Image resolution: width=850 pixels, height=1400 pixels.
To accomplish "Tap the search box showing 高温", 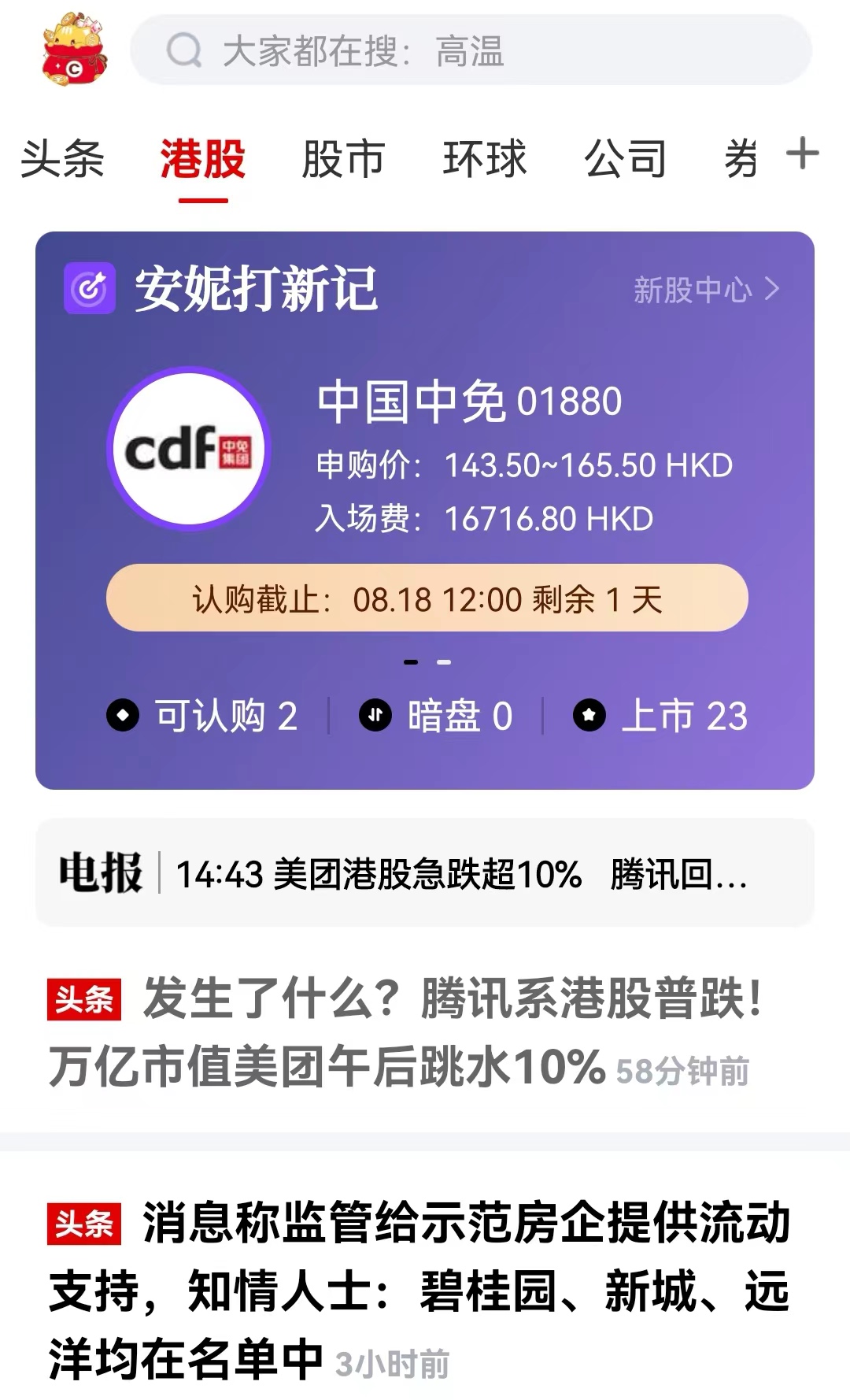I will point(471,51).
